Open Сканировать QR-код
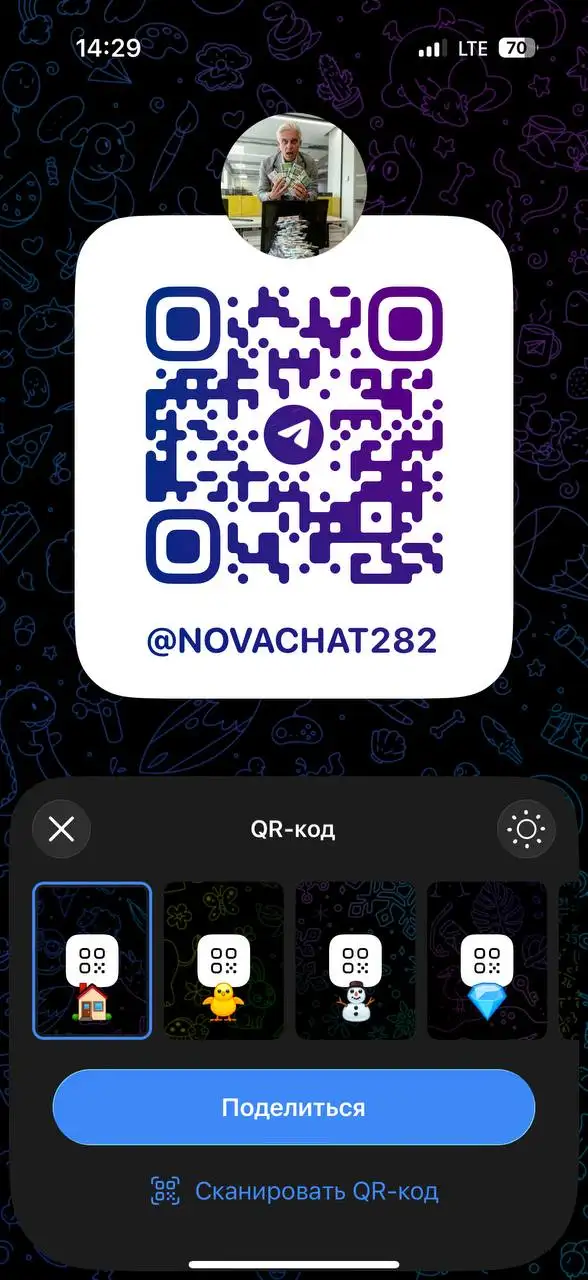Image resolution: width=588 pixels, height=1280 pixels. click(x=294, y=1191)
